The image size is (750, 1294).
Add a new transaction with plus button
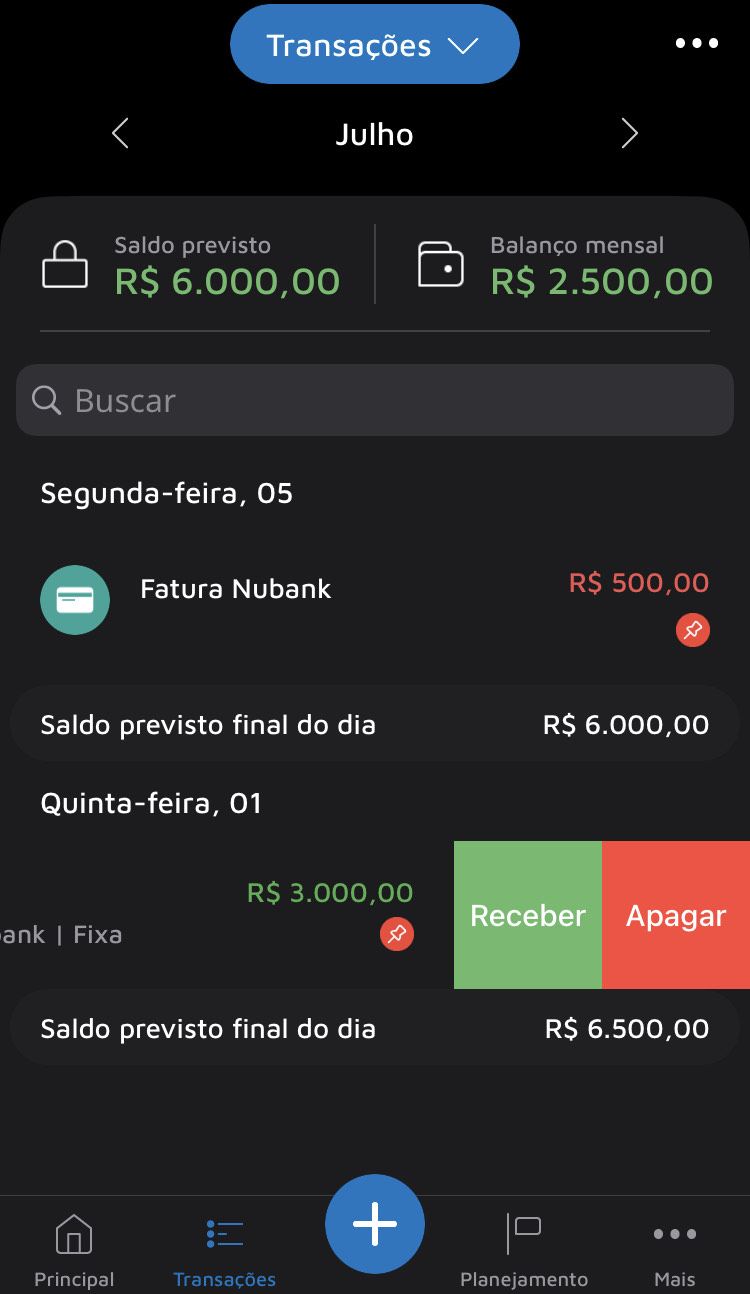pos(375,1224)
